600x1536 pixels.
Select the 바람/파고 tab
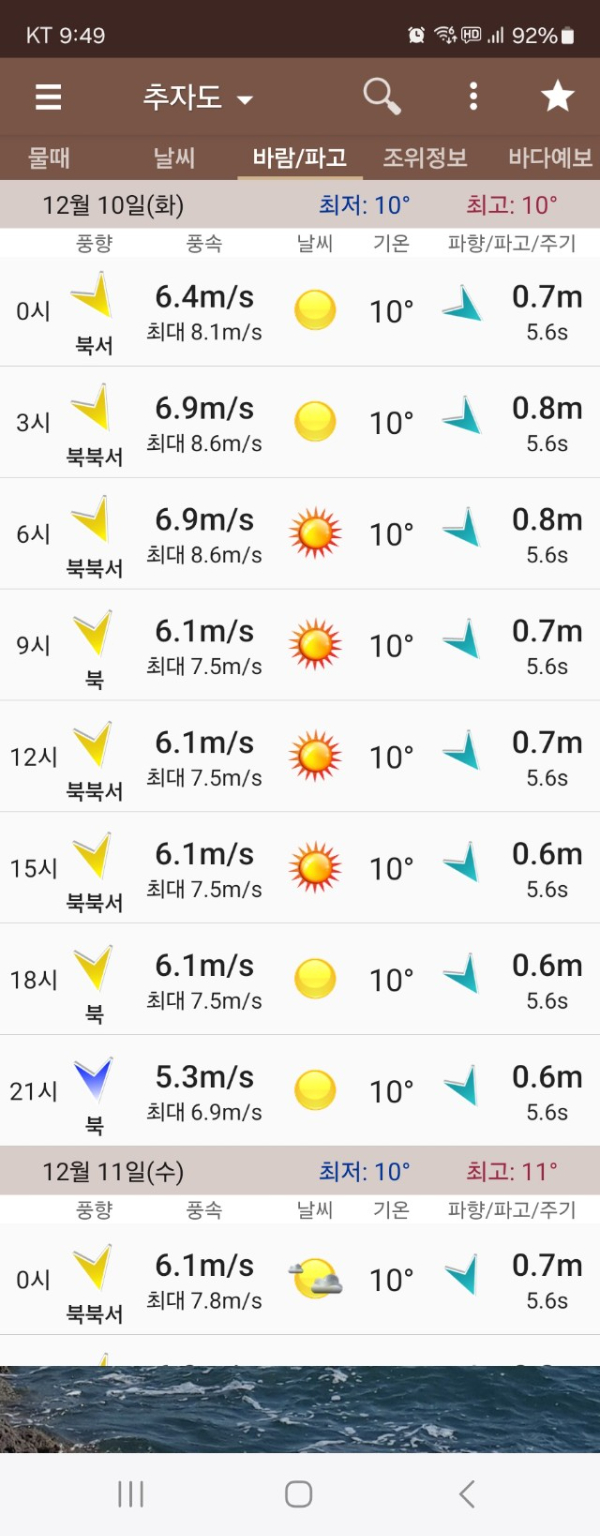[x=299, y=158]
